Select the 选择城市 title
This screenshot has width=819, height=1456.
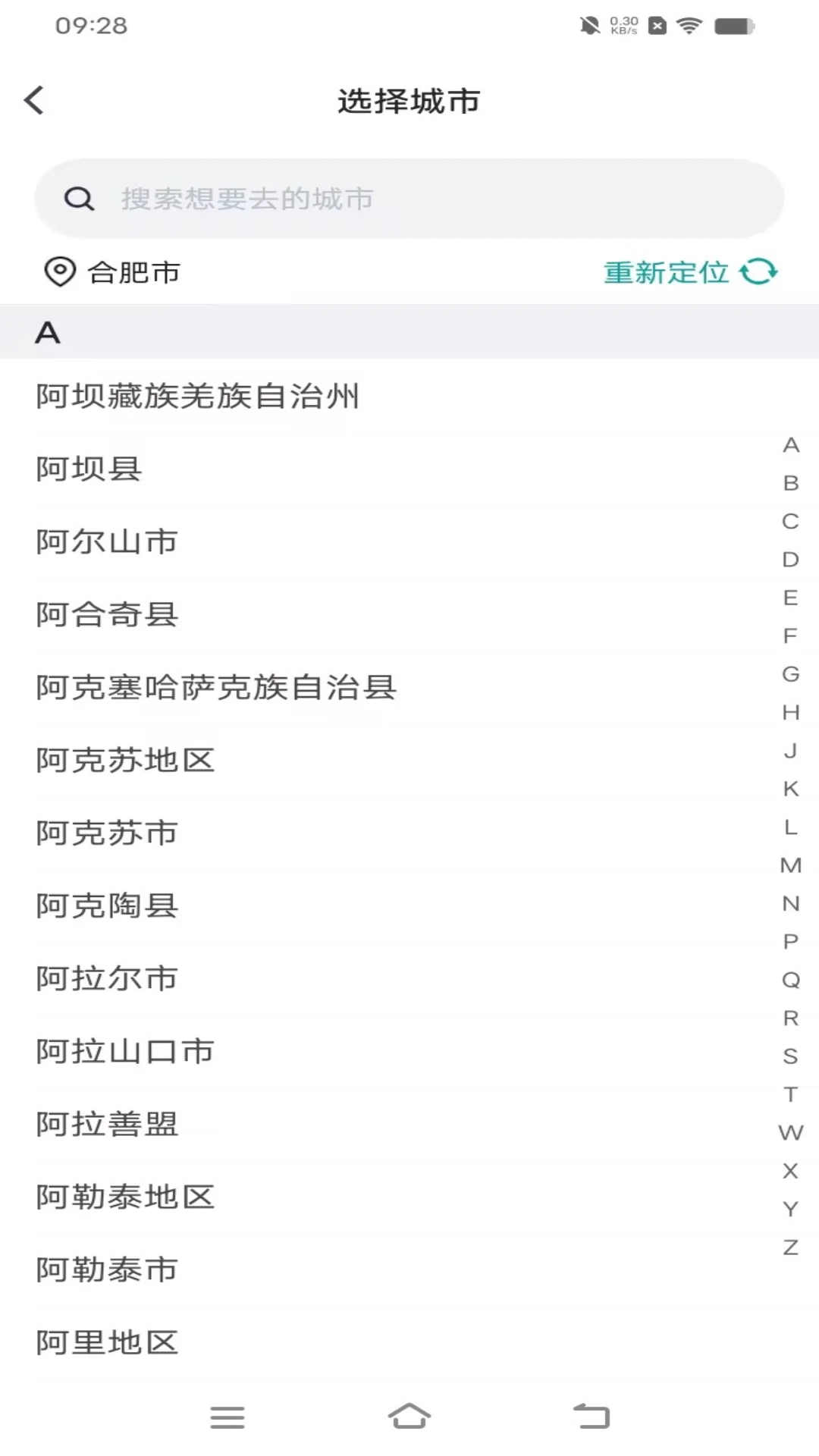409,99
